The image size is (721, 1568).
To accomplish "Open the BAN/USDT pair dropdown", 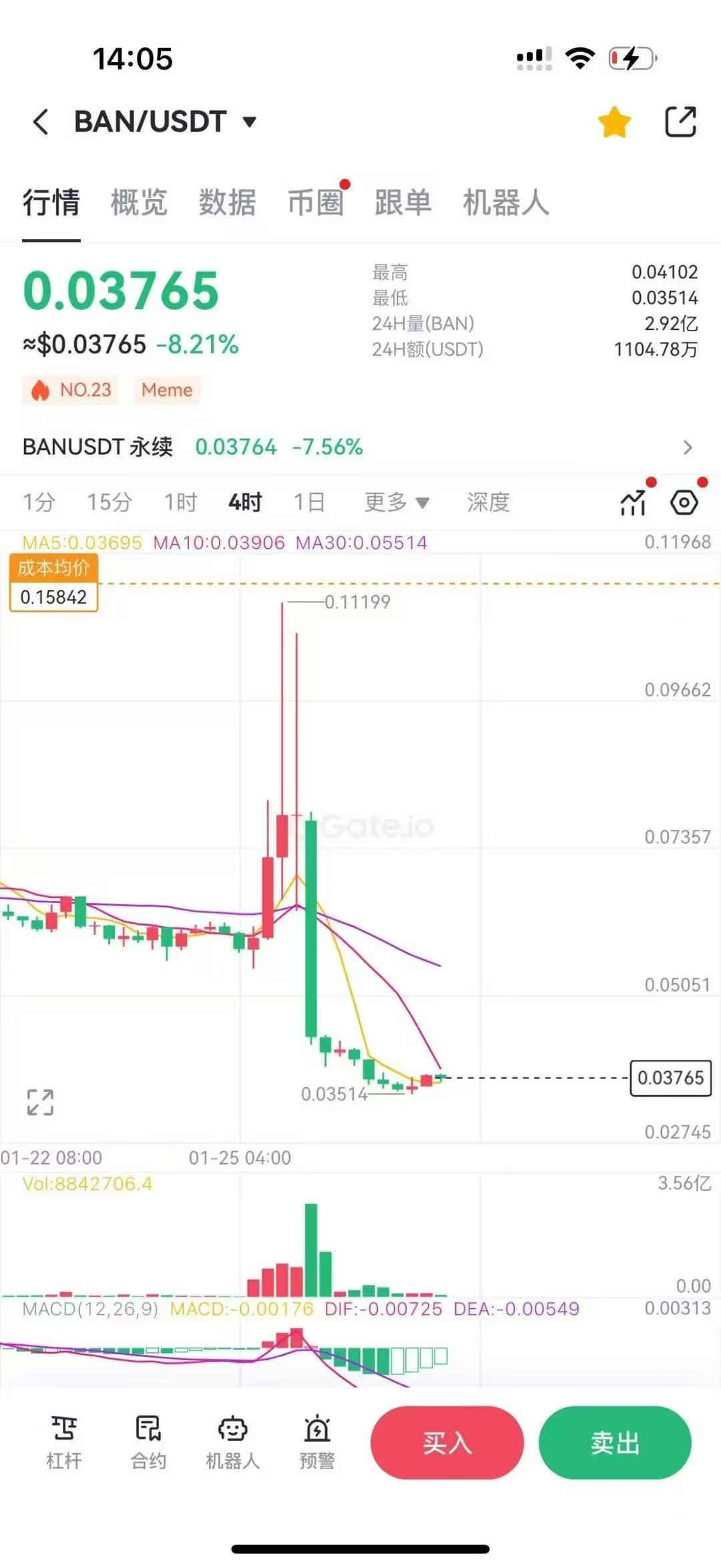I will [x=248, y=122].
